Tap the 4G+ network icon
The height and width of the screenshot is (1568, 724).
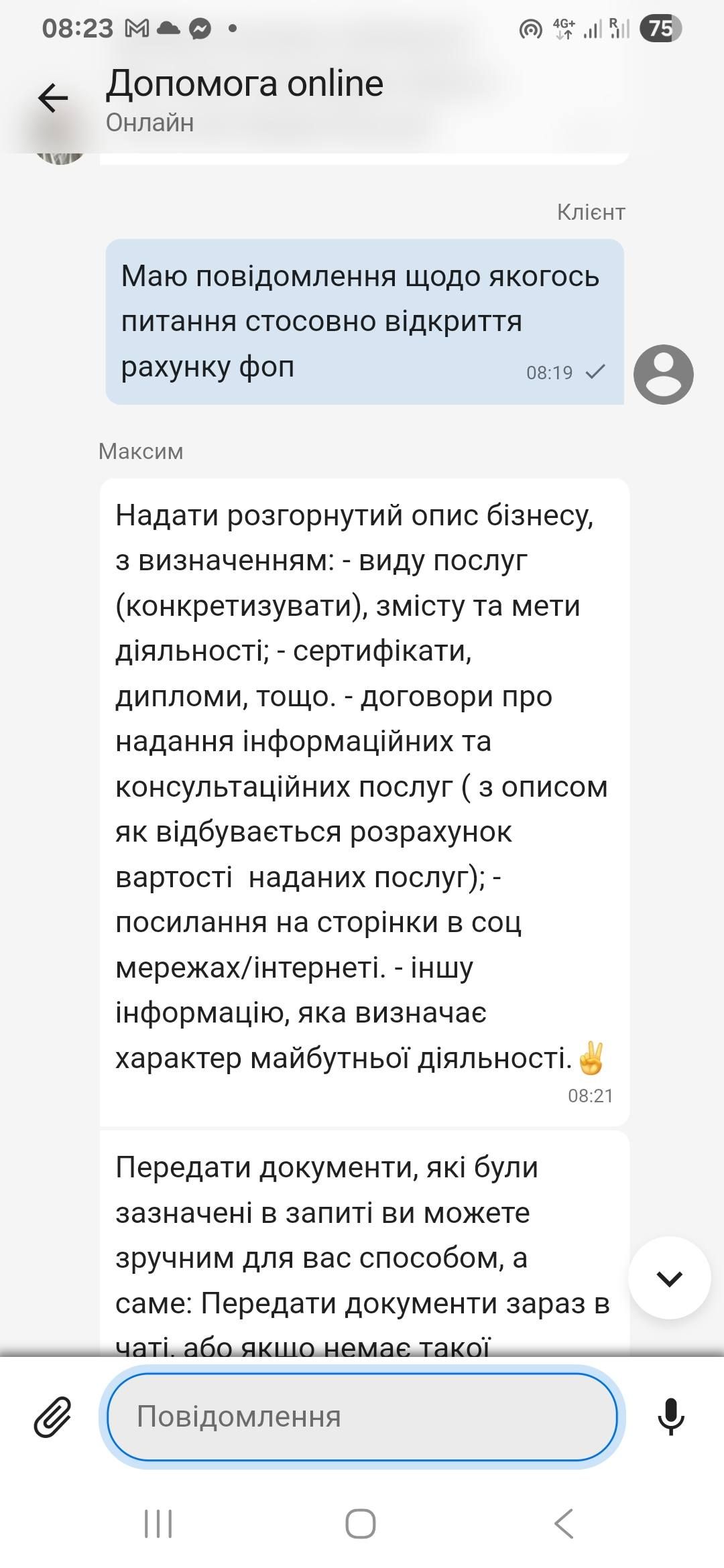point(562,27)
